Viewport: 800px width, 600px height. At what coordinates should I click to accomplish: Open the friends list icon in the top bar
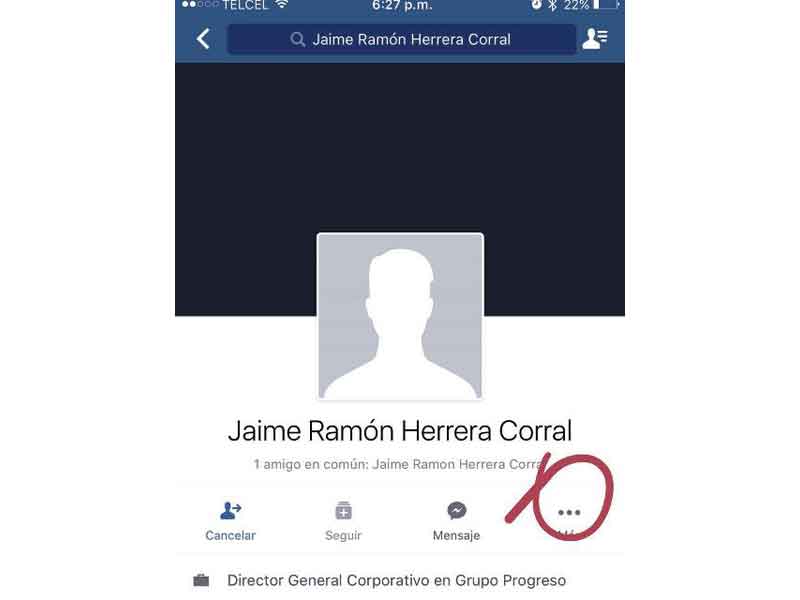point(595,39)
